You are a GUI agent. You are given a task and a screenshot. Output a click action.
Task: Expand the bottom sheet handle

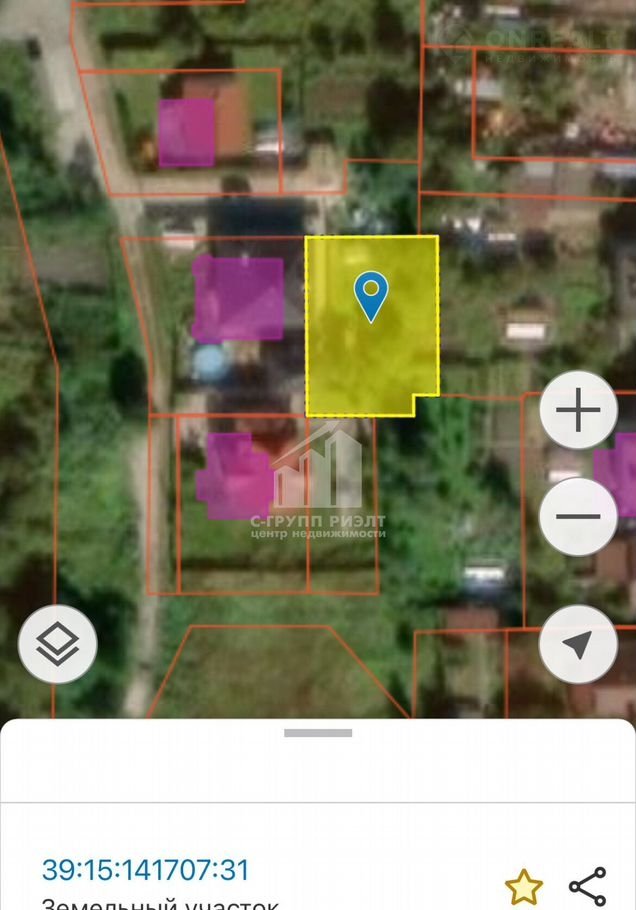point(318,733)
